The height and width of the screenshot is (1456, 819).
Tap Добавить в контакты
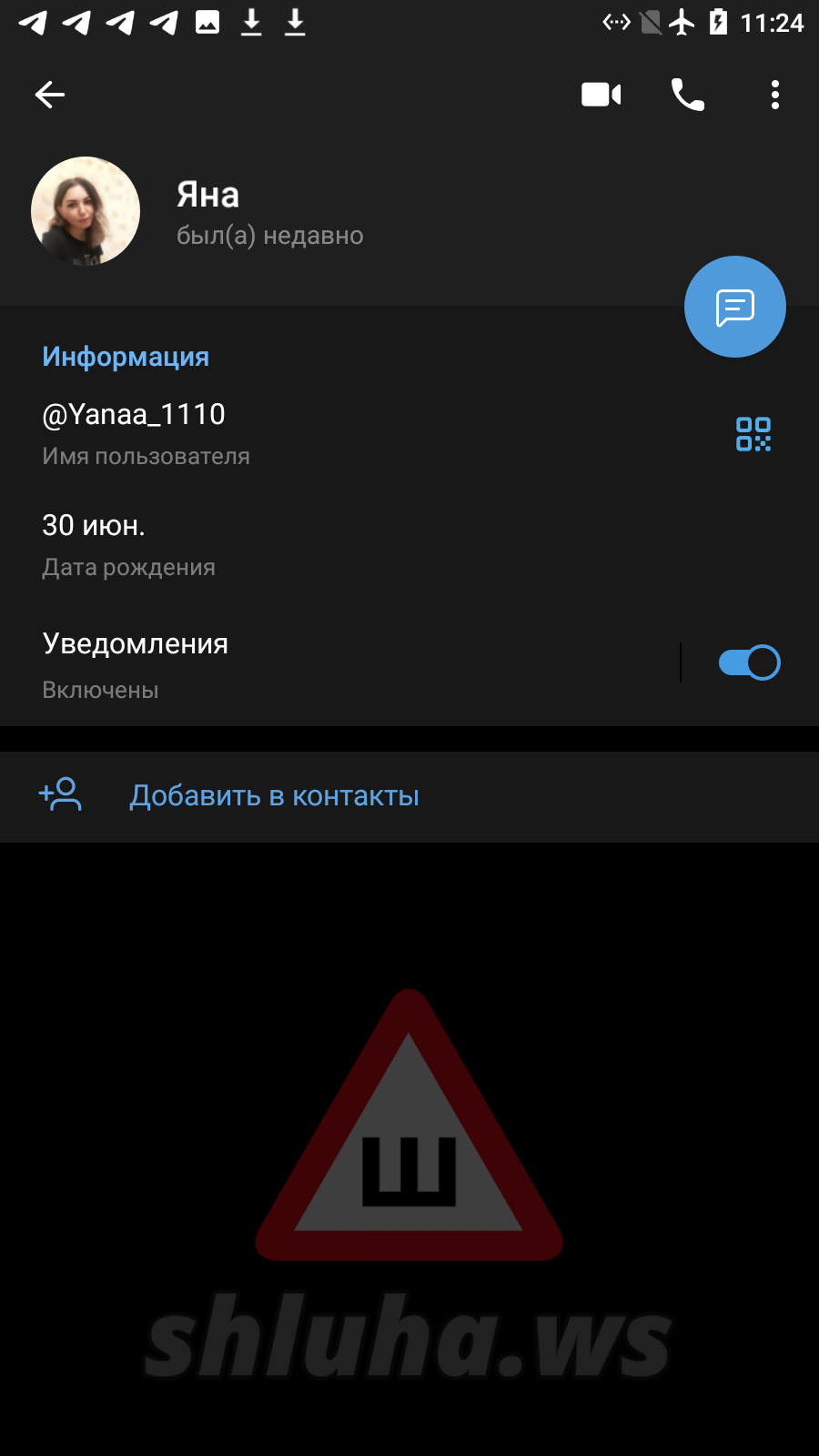[273, 796]
